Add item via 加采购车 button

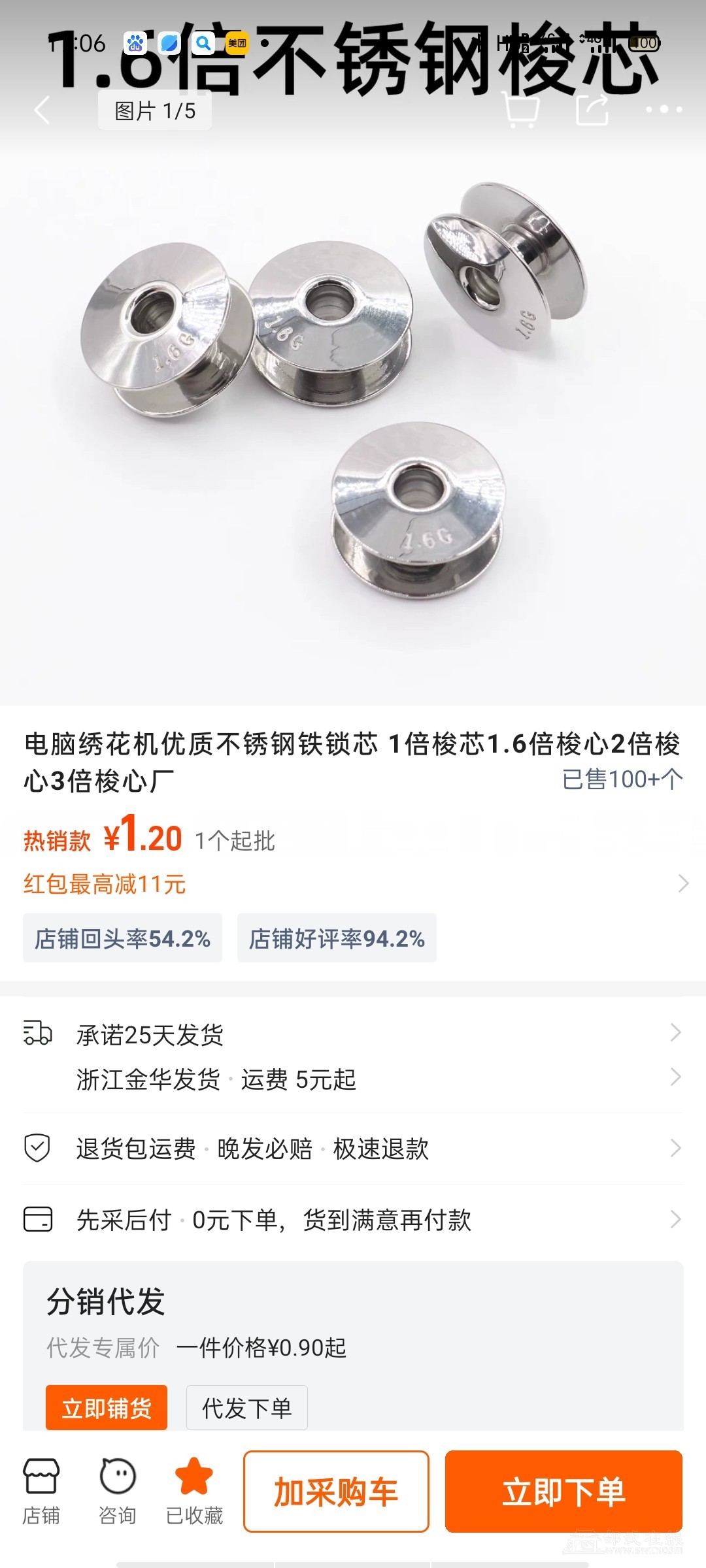click(x=336, y=1492)
